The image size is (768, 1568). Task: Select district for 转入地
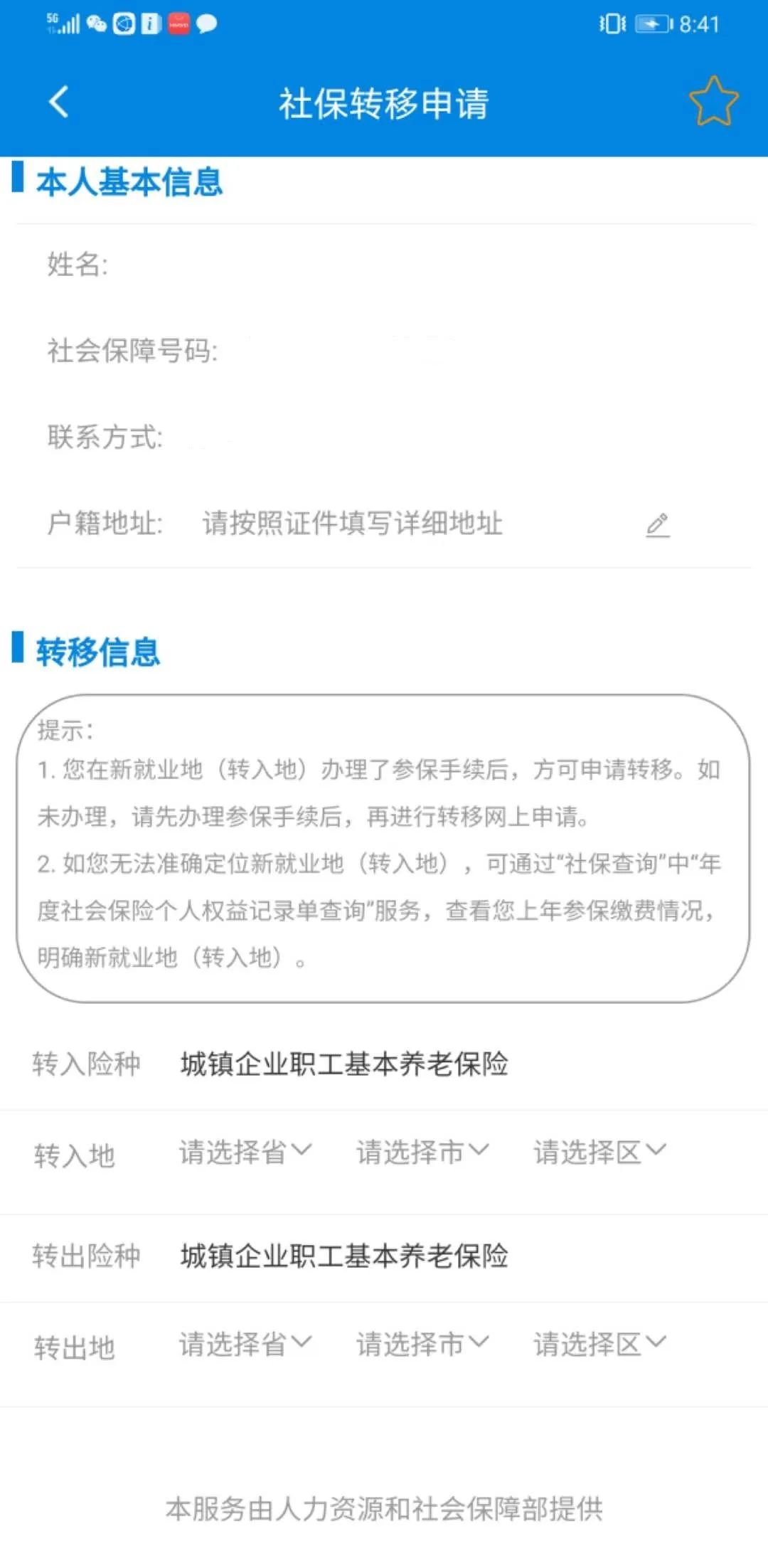[599, 1152]
